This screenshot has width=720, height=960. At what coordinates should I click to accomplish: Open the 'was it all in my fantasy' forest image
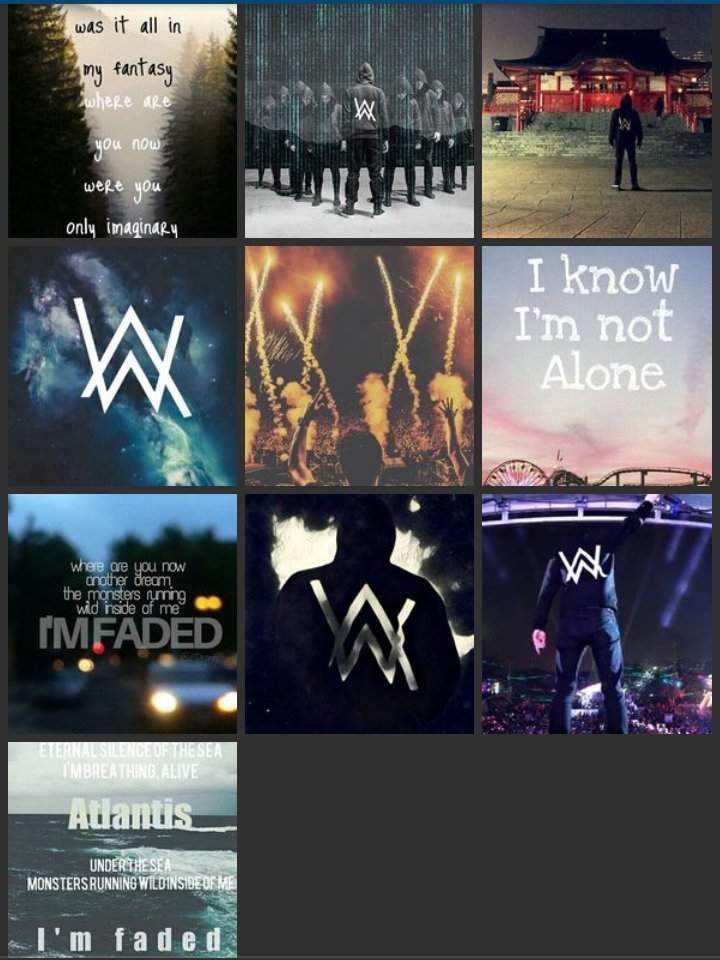(x=122, y=121)
